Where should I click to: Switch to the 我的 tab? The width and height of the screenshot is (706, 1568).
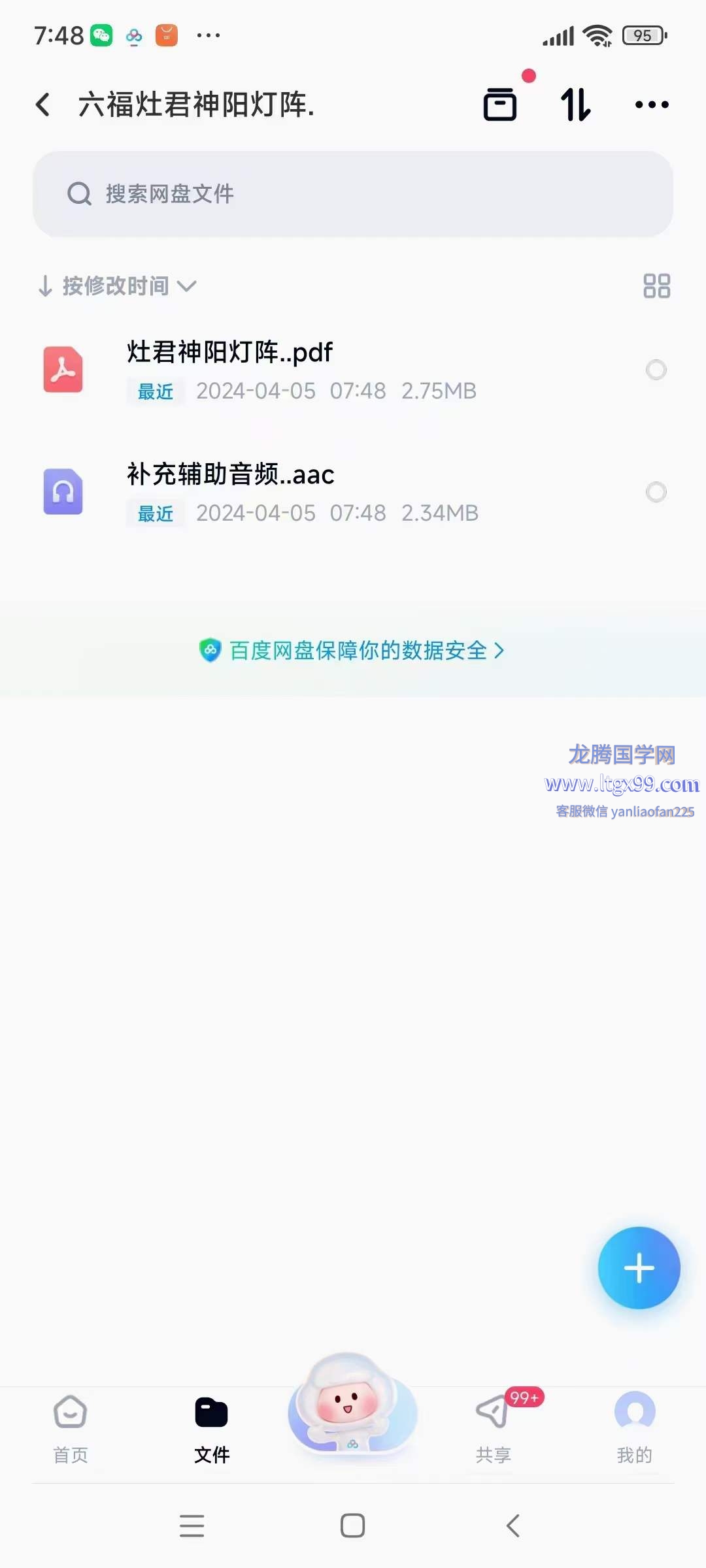[x=634, y=1428]
